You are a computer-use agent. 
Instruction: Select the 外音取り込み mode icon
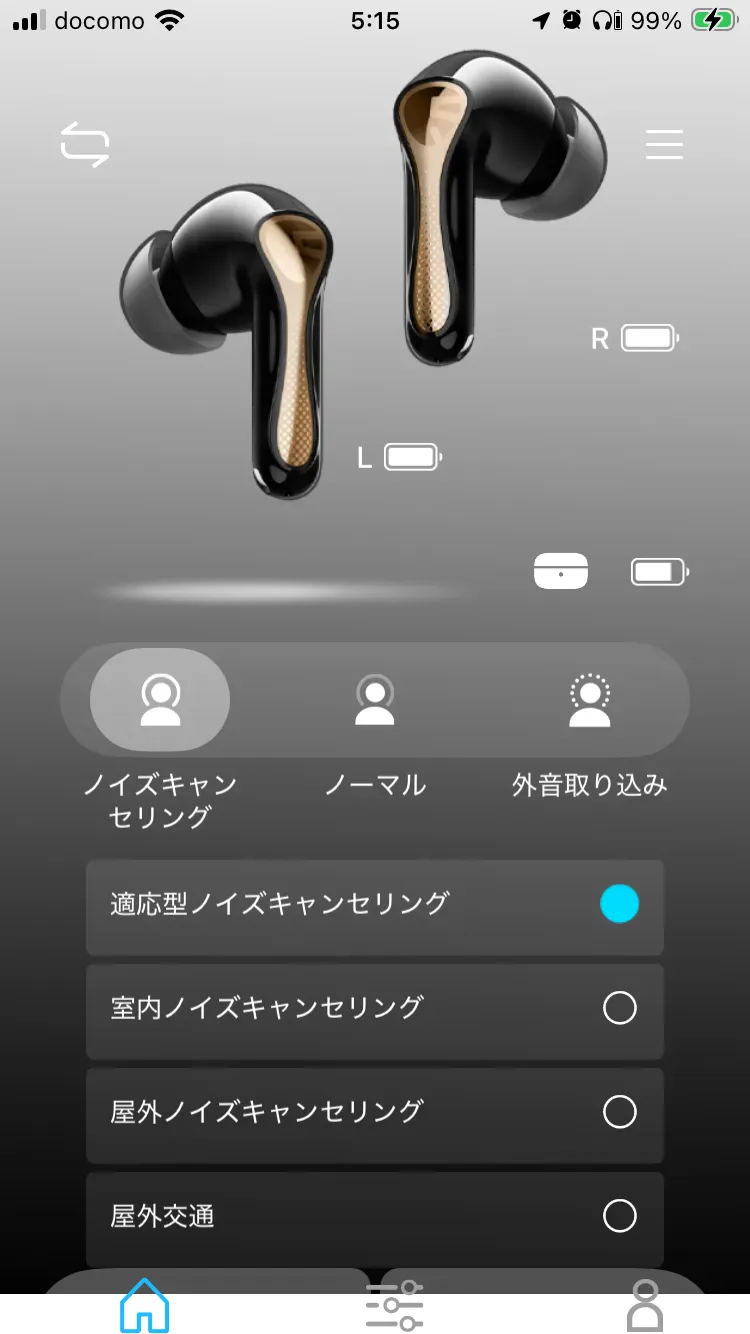590,699
